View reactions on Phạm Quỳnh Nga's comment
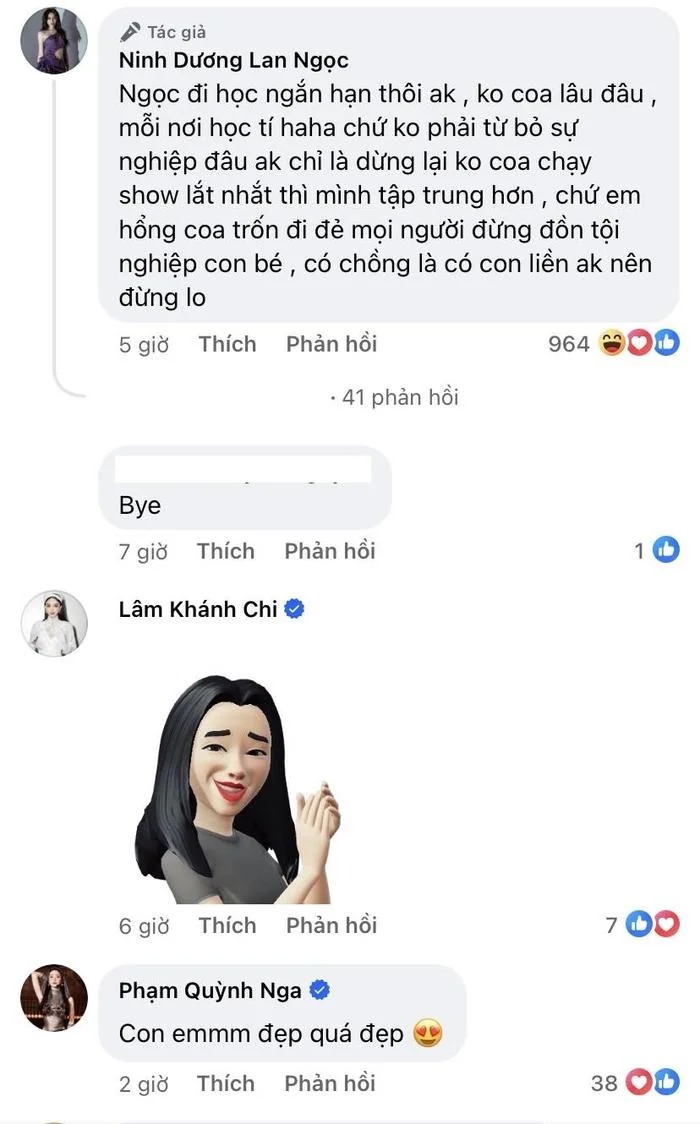This screenshot has height=1124, width=700. point(651,1083)
